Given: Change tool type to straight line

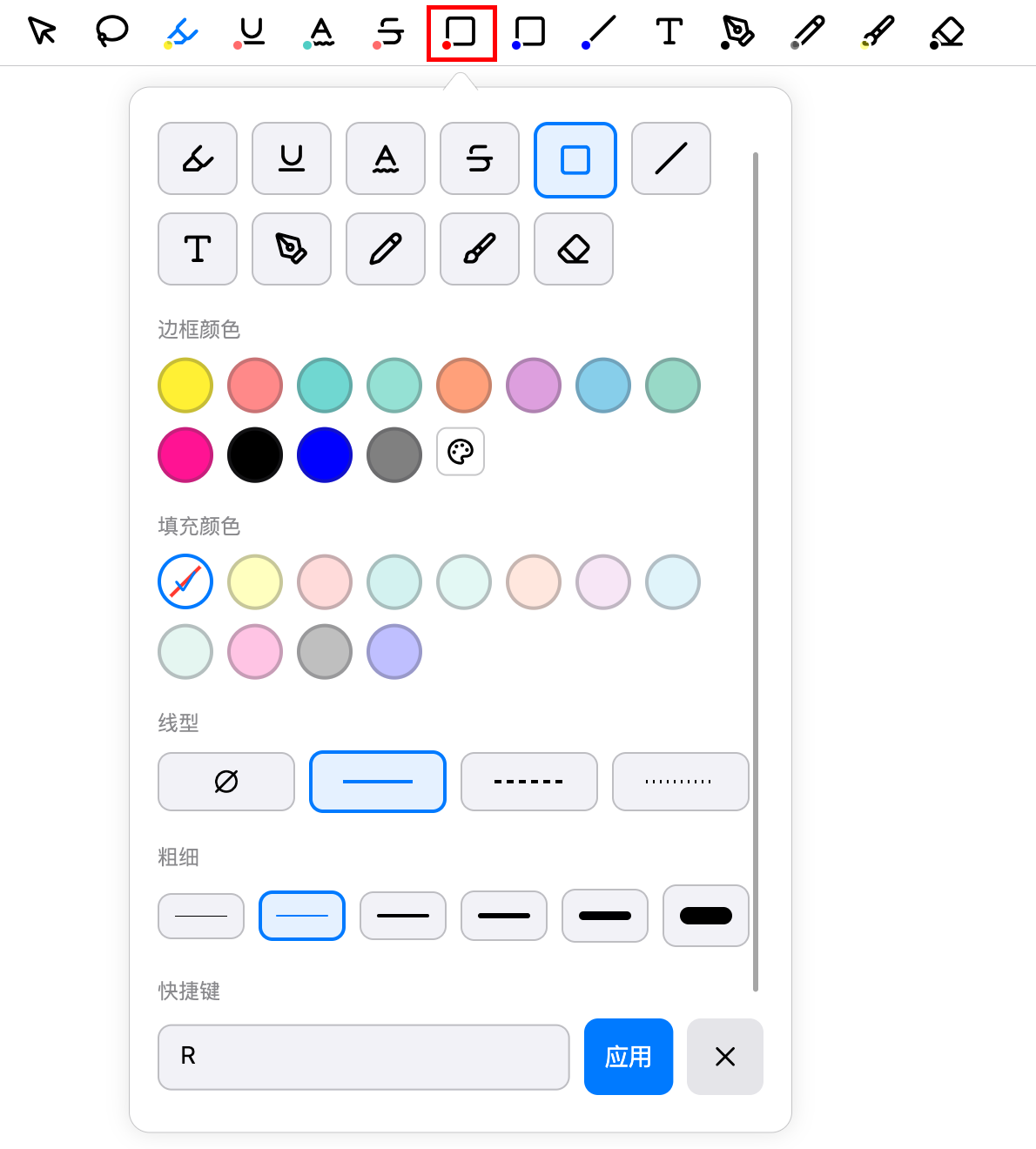Looking at the screenshot, I should pos(671,158).
